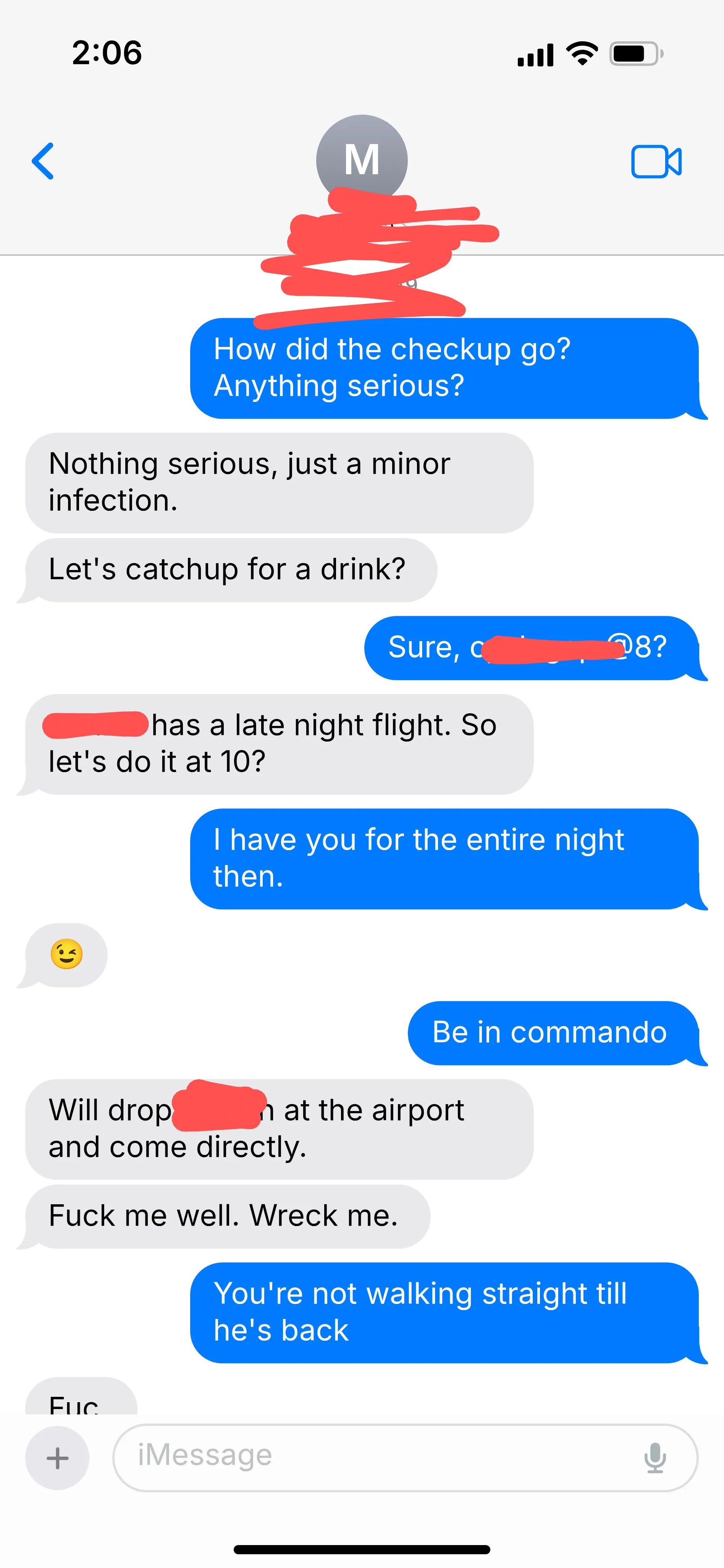Start a FaceTime video call
Image resolution: width=724 pixels, height=1568 pixels.
656,162
